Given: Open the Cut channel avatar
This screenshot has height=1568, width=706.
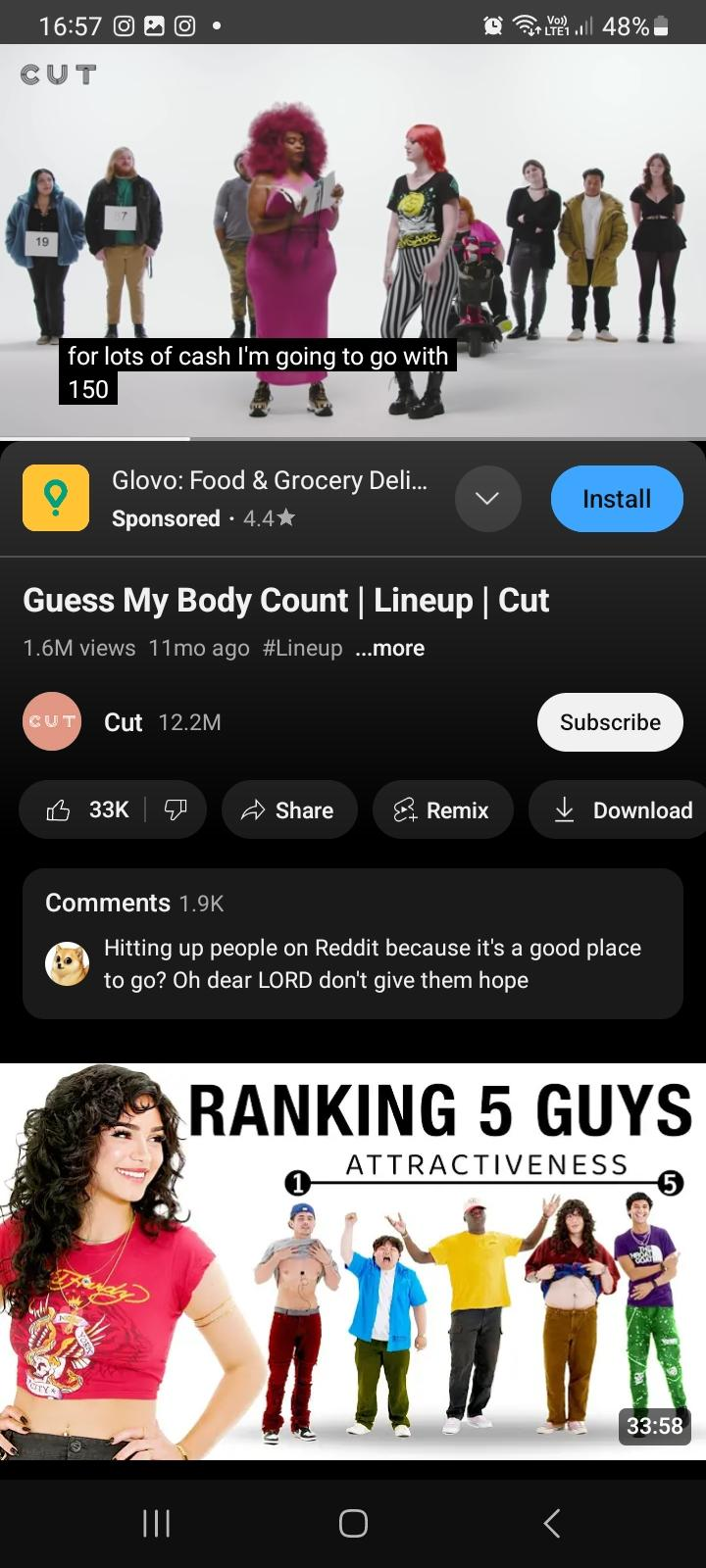Looking at the screenshot, I should (x=52, y=722).
